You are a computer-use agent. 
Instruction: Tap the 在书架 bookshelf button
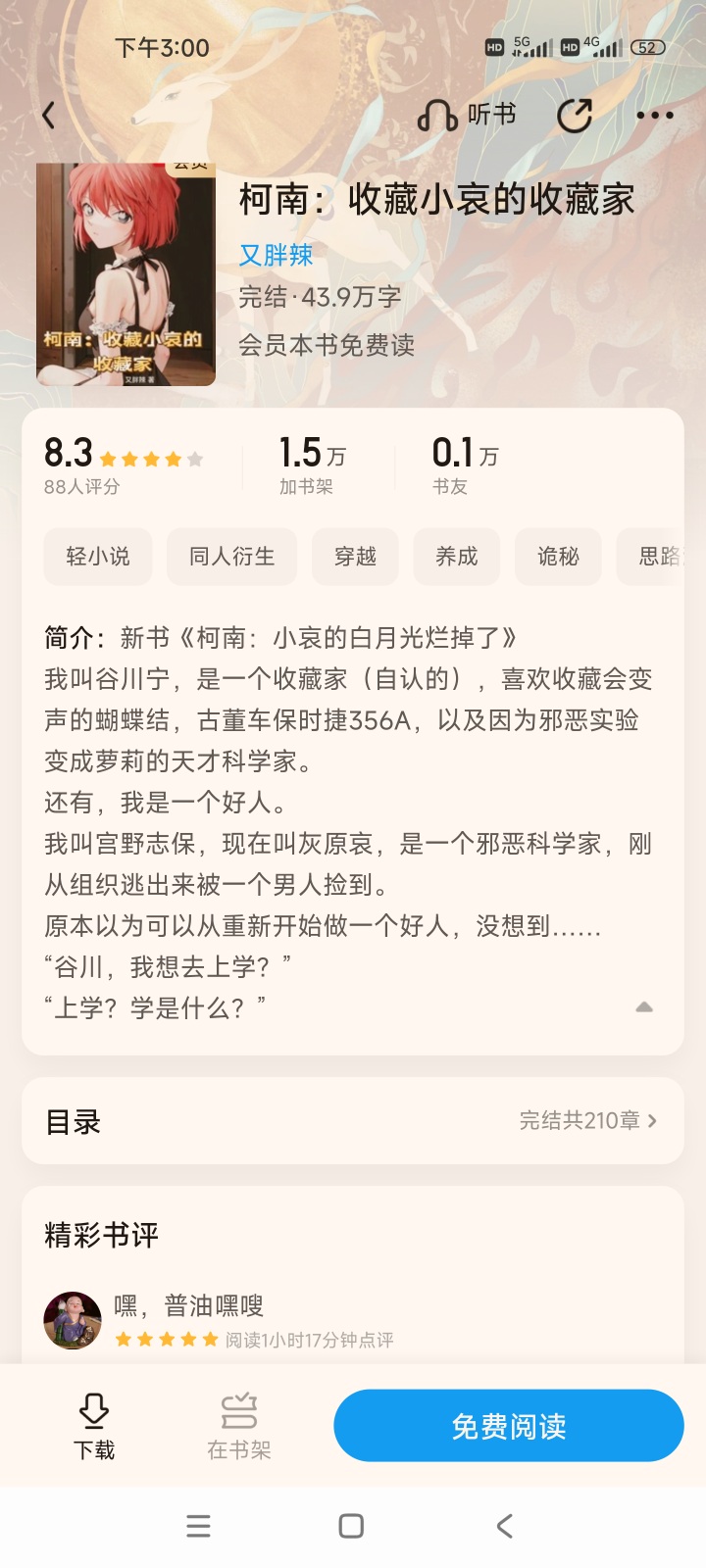tap(238, 1426)
